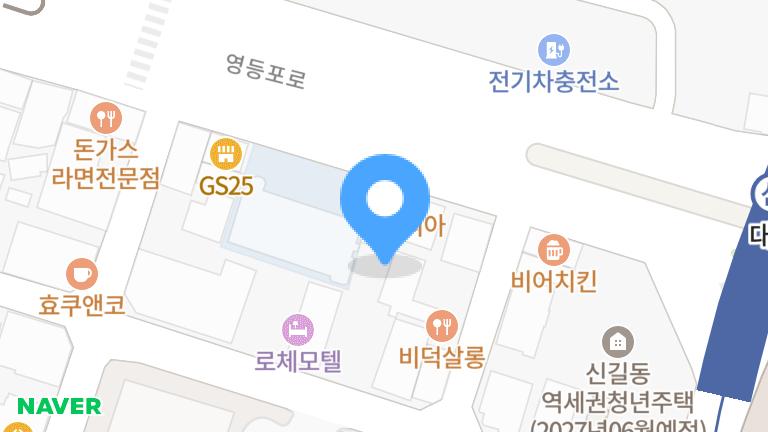Open the 효쿠앤코 cafe marker
Image resolution: width=768 pixels, height=432 pixels.
click(x=81, y=273)
